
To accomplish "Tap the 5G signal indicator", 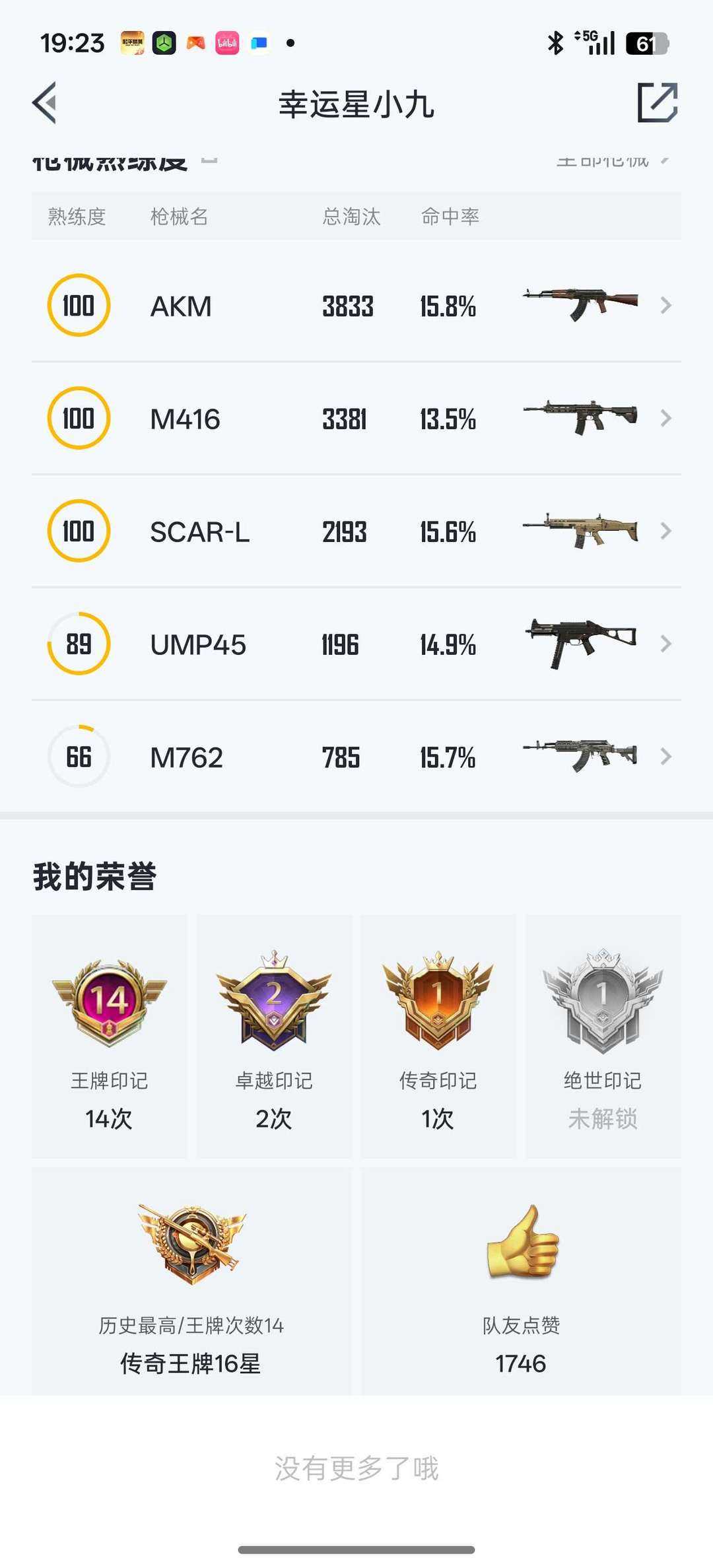I will (595, 42).
